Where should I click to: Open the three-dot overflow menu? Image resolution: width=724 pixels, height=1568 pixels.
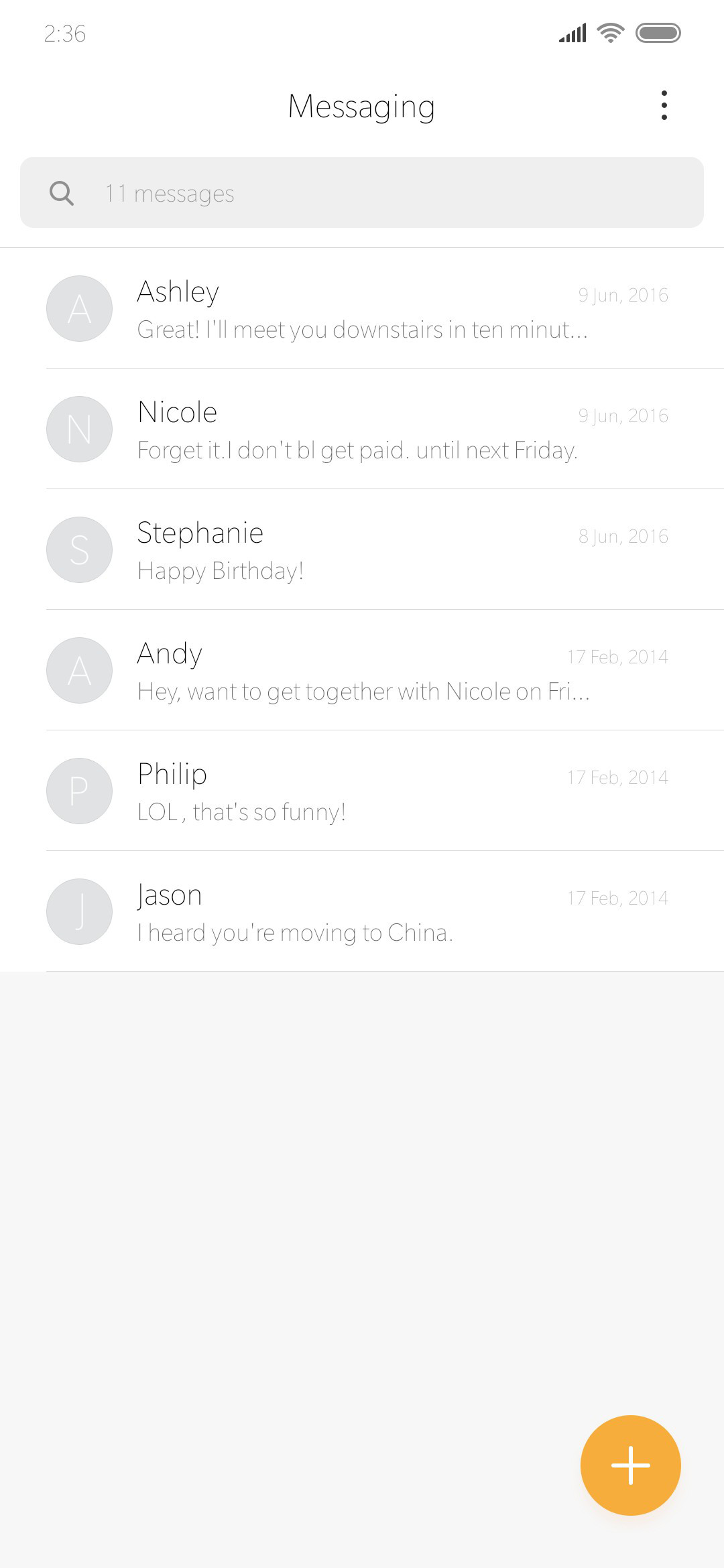point(664,106)
